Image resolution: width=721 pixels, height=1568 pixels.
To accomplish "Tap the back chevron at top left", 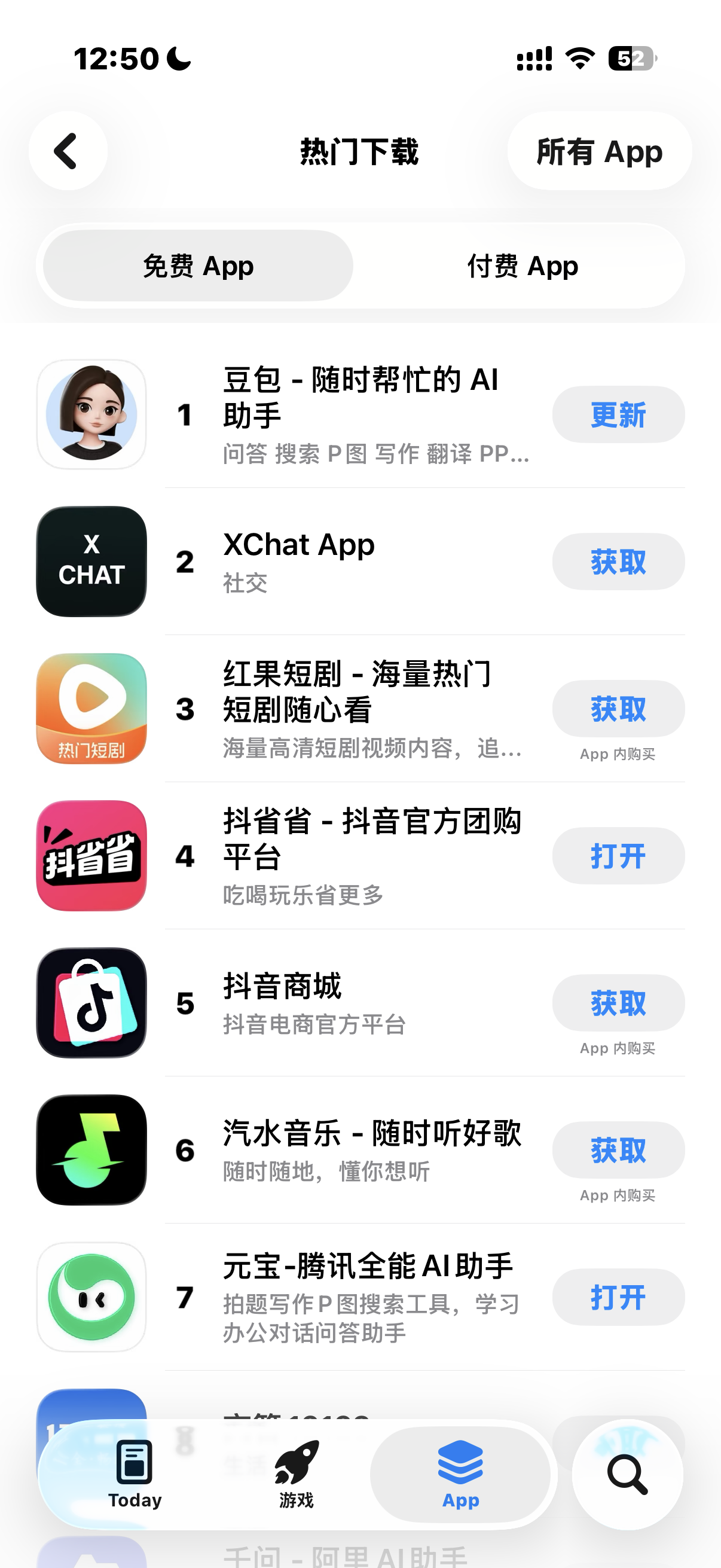I will [68, 151].
